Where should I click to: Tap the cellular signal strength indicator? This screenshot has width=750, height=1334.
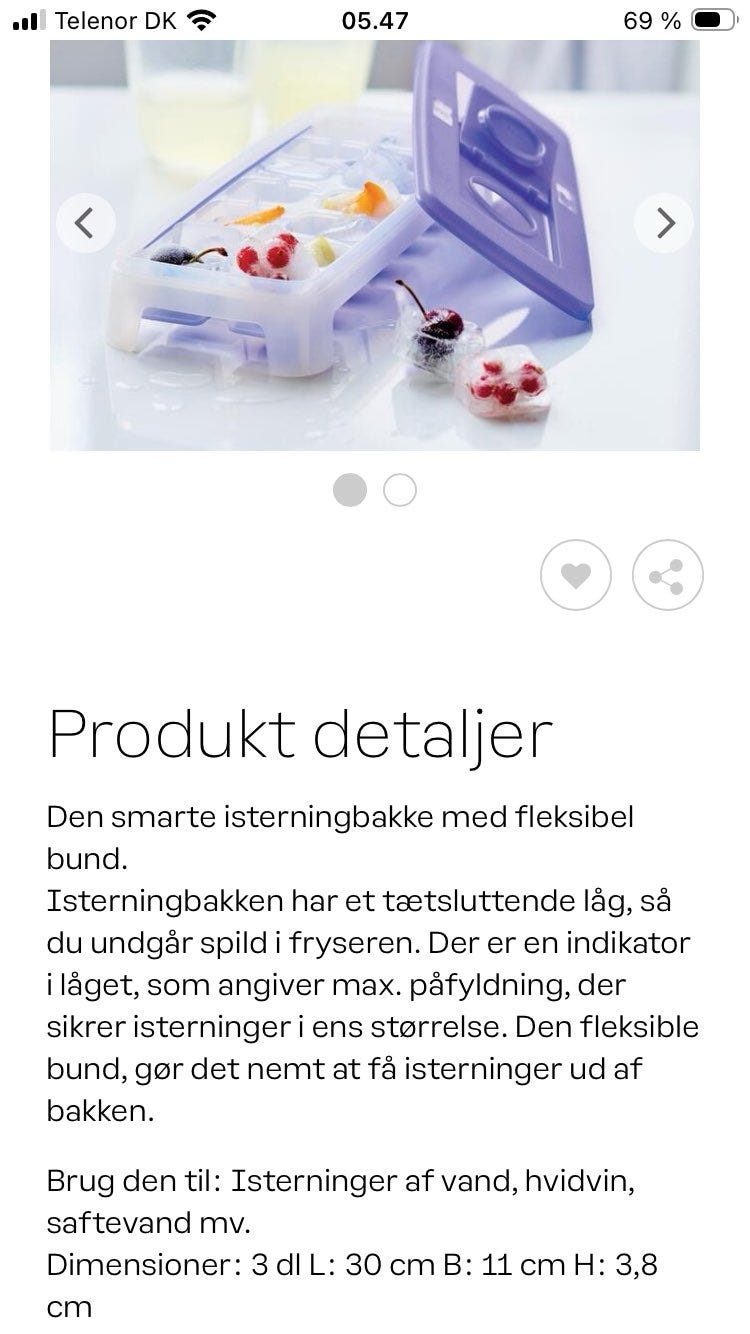pos(25,20)
